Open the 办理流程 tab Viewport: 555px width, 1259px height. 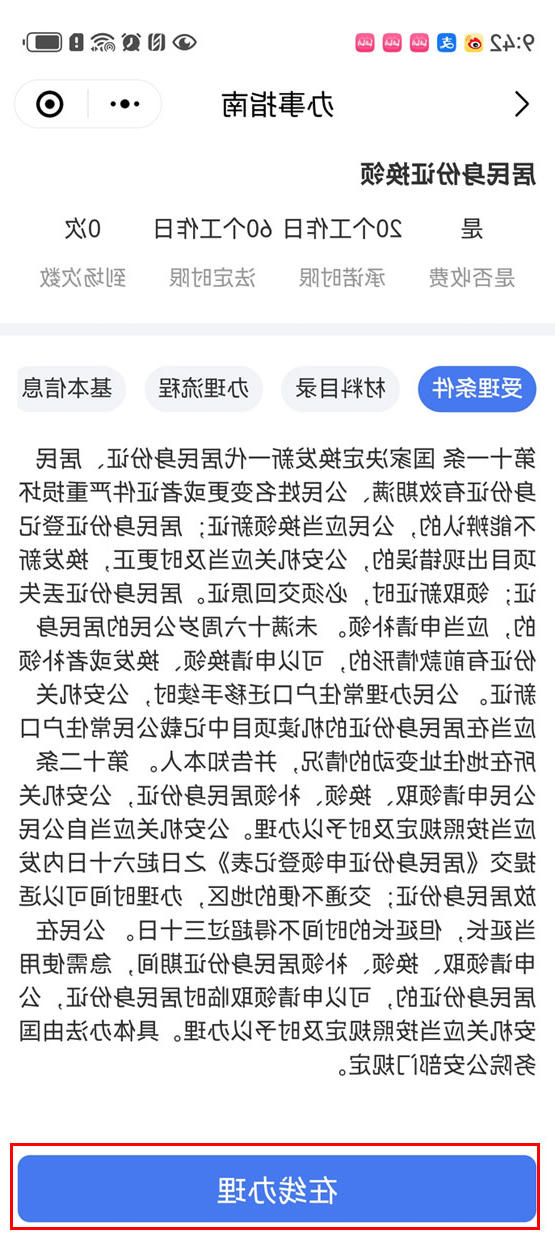click(x=204, y=388)
